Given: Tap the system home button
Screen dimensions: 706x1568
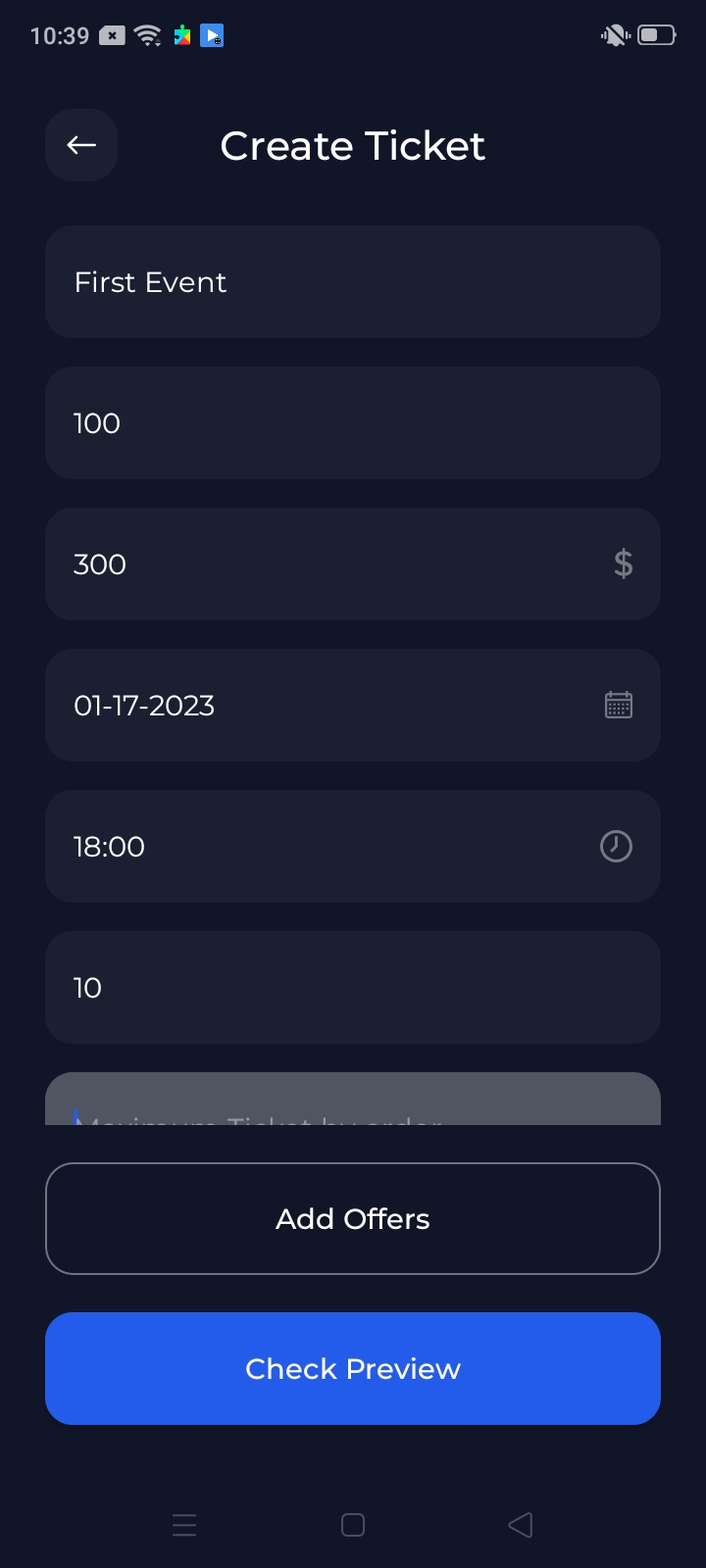Looking at the screenshot, I should pos(353,1525).
